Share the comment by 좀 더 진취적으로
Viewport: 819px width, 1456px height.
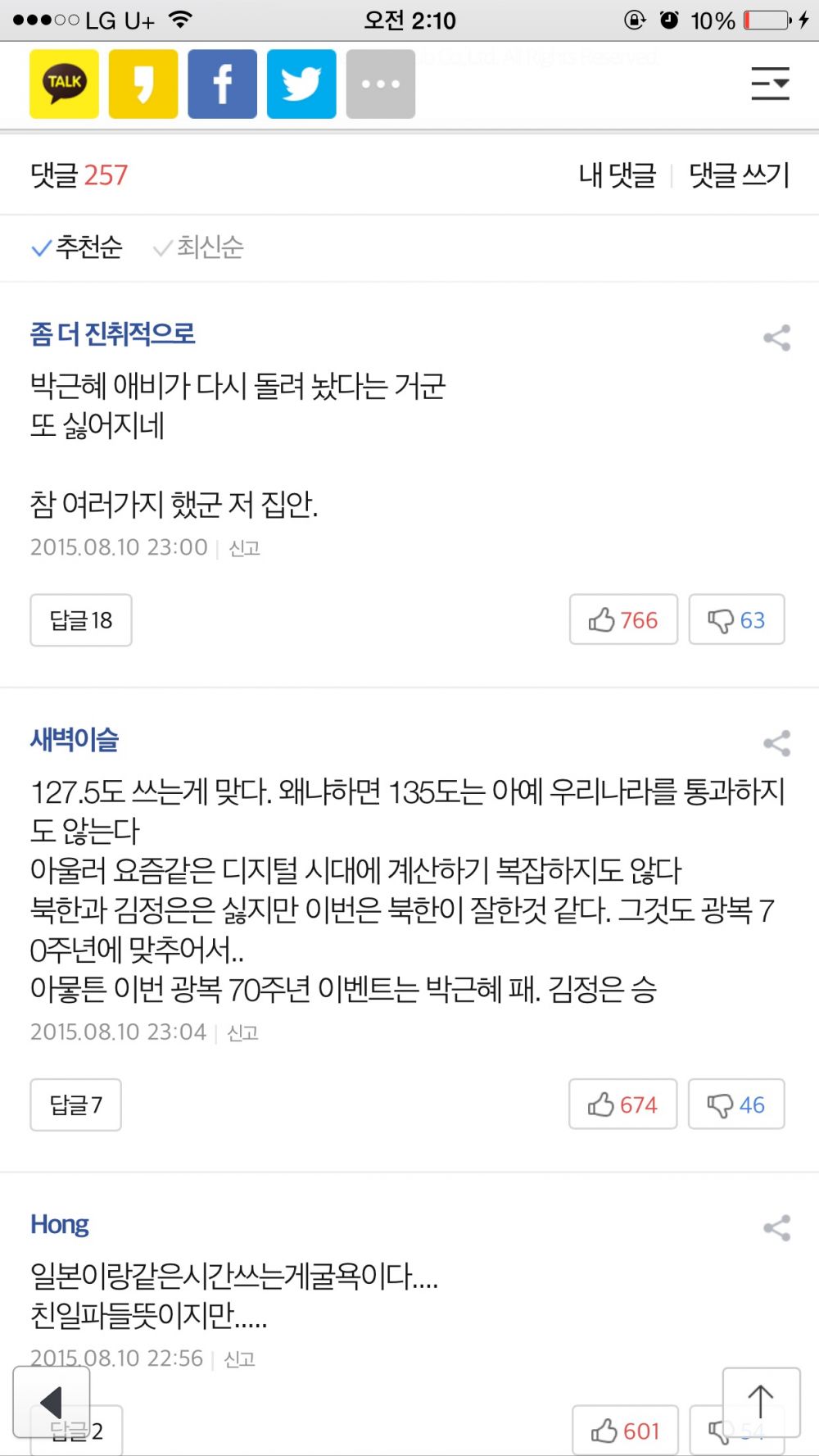tap(776, 338)
